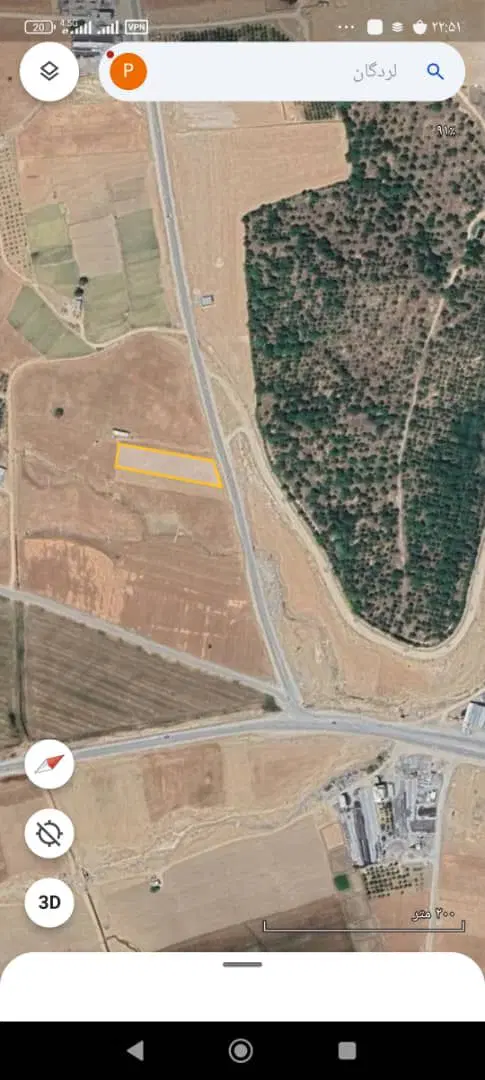Tap the search field showing لردگان
This screenshot has width=485, height=1080.
coord(282,72)
